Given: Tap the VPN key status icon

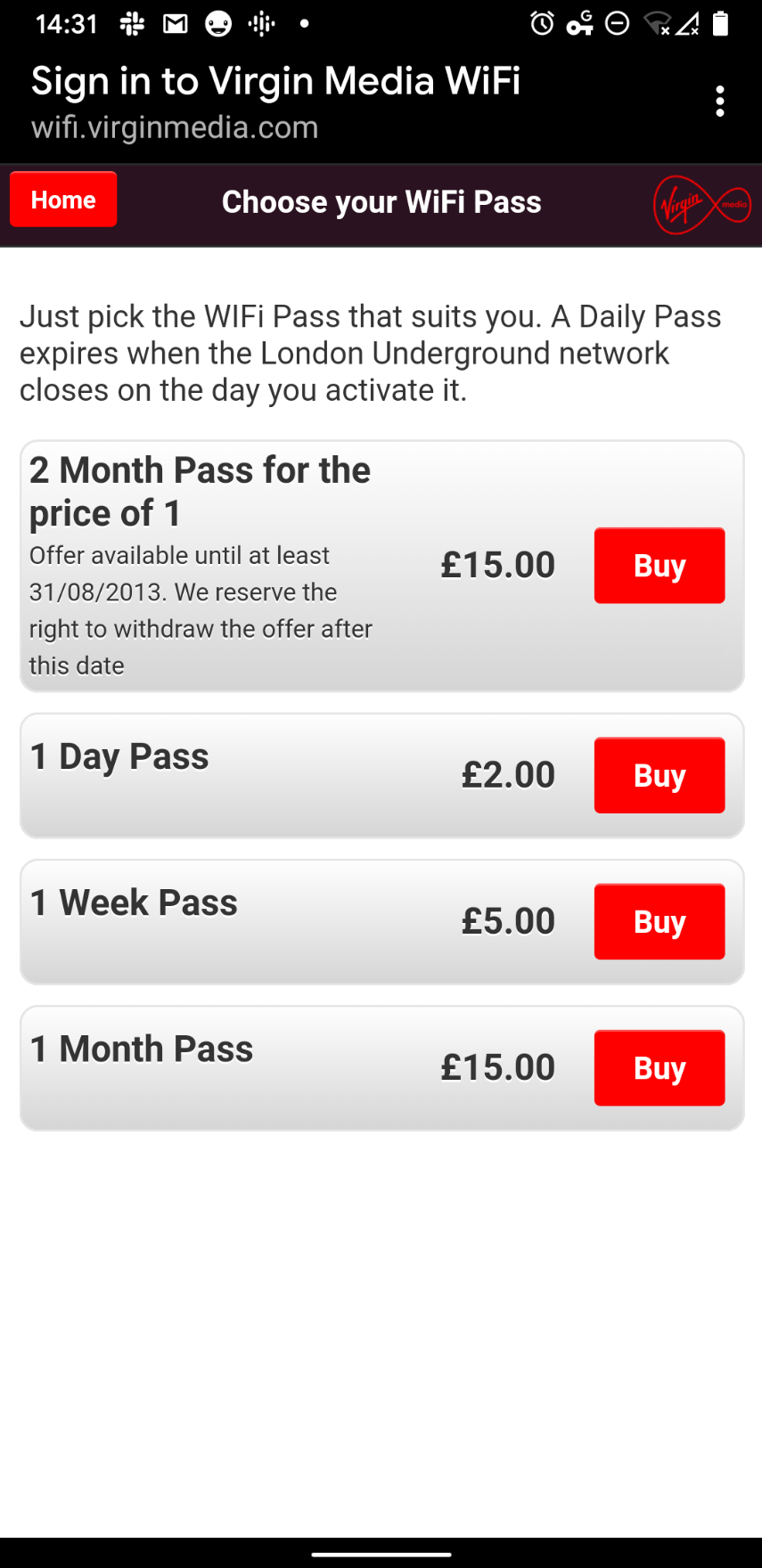Looking at the screenshot, I should tap(579, 24).
